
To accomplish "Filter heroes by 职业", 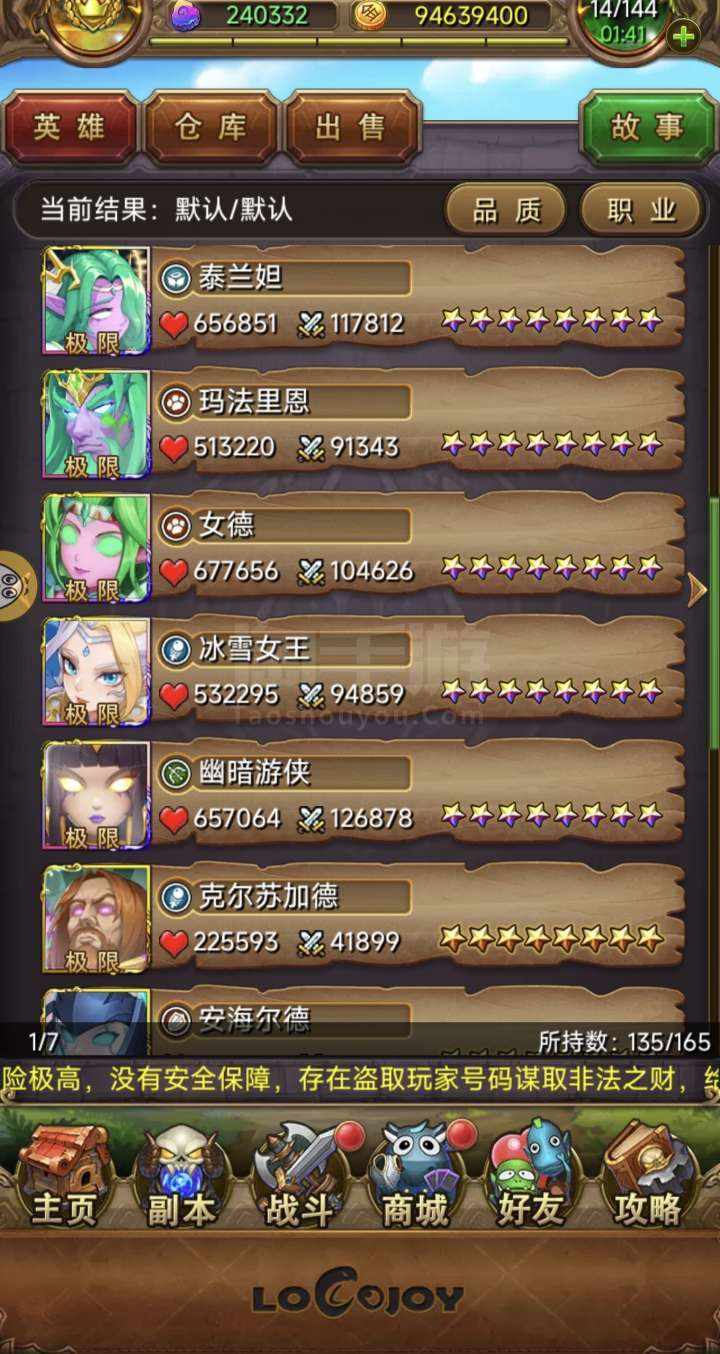I will point(640,210).
